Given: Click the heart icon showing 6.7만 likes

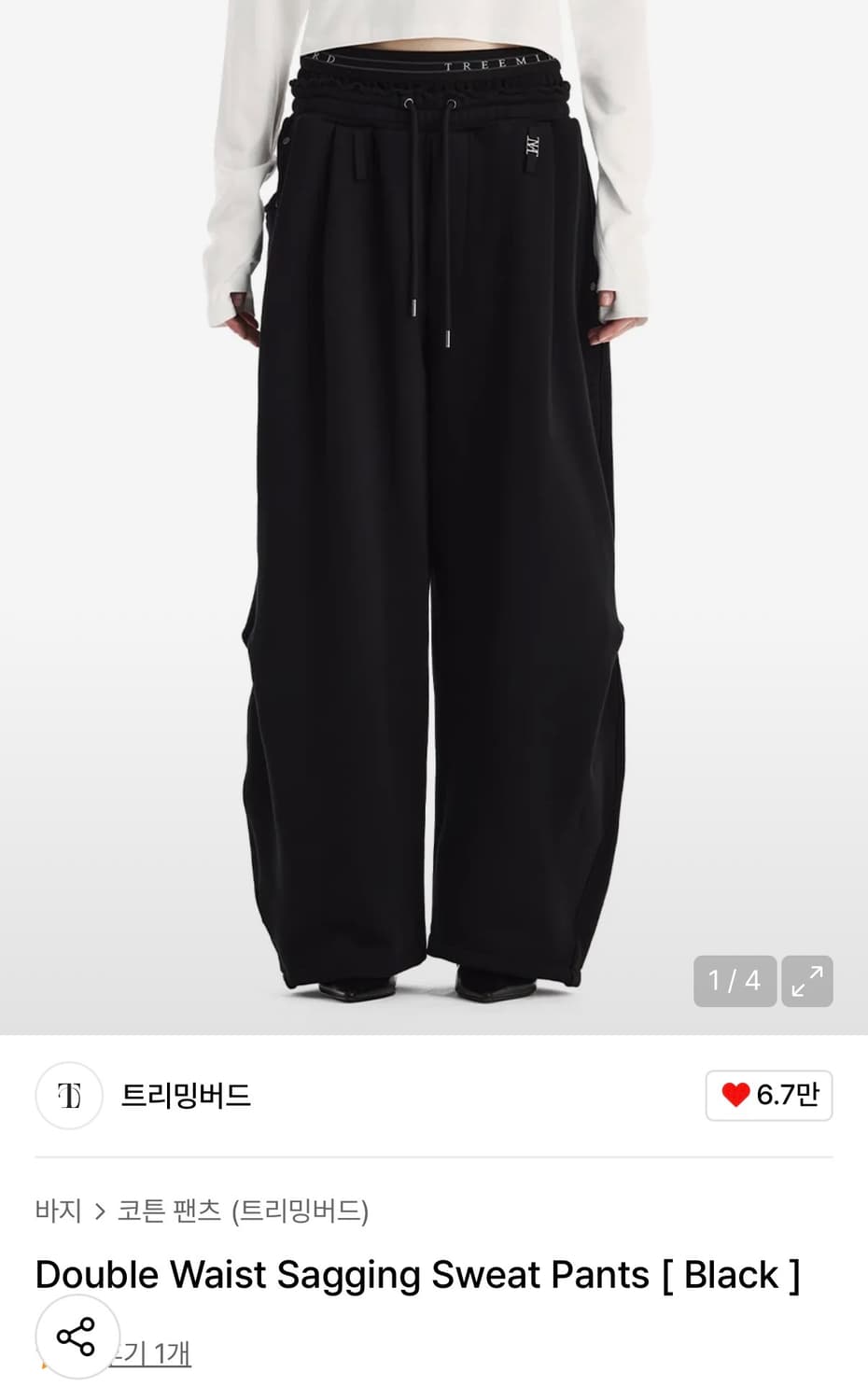Looking at the screenshot, I should (767, 1096).
